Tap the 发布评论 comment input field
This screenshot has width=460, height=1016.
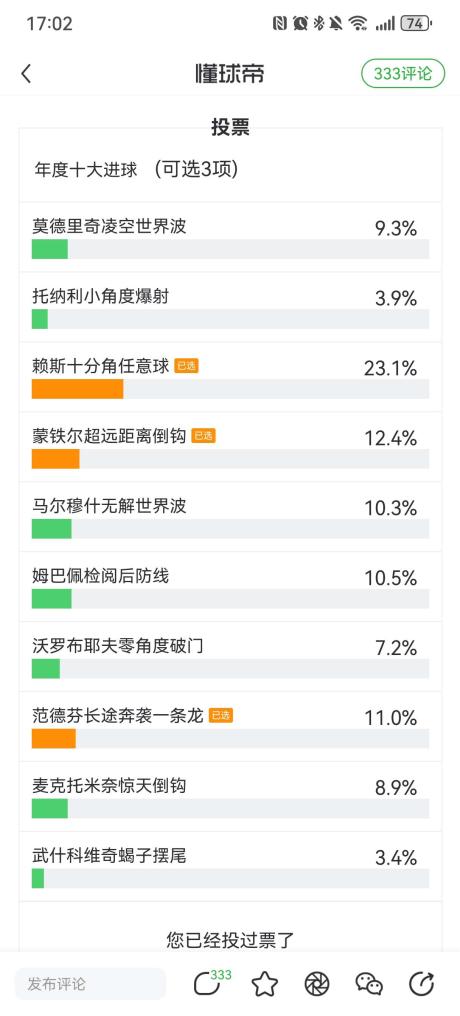pyautogui.click(x=90, y=984)
